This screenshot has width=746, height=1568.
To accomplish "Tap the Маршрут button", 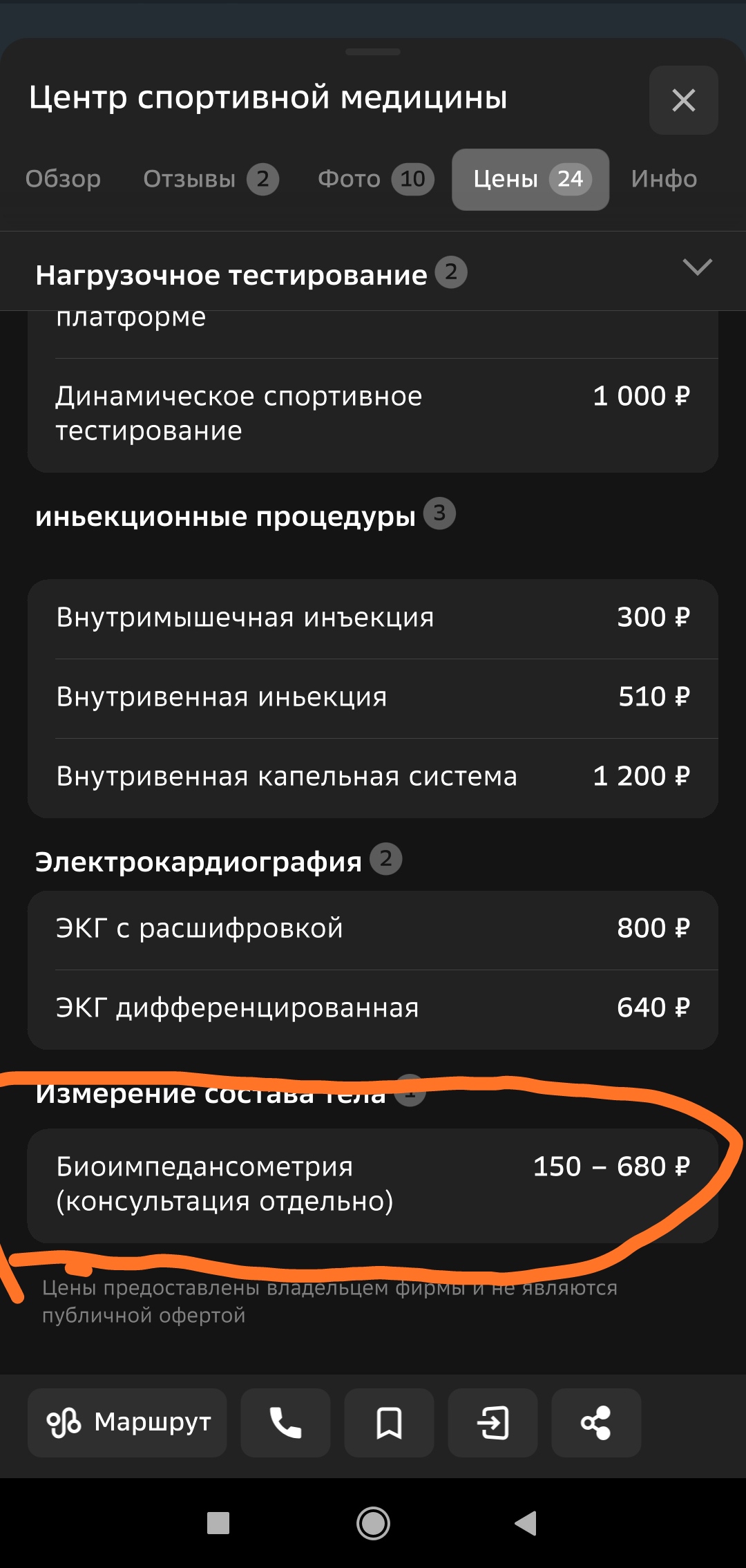I will (128, 1422).
